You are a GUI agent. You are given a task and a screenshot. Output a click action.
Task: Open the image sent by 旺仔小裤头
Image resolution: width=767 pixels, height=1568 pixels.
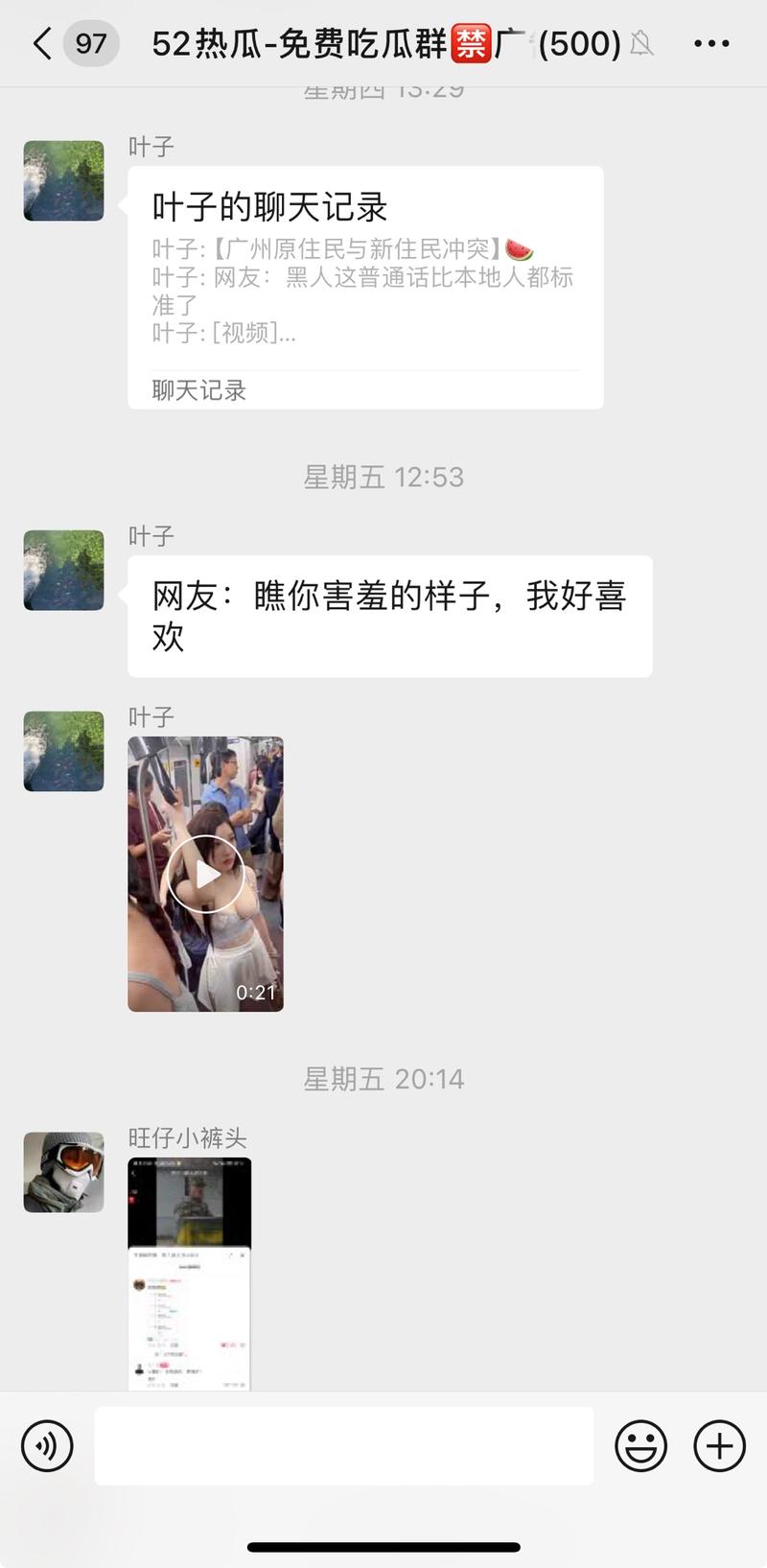tap(190, 1273)
